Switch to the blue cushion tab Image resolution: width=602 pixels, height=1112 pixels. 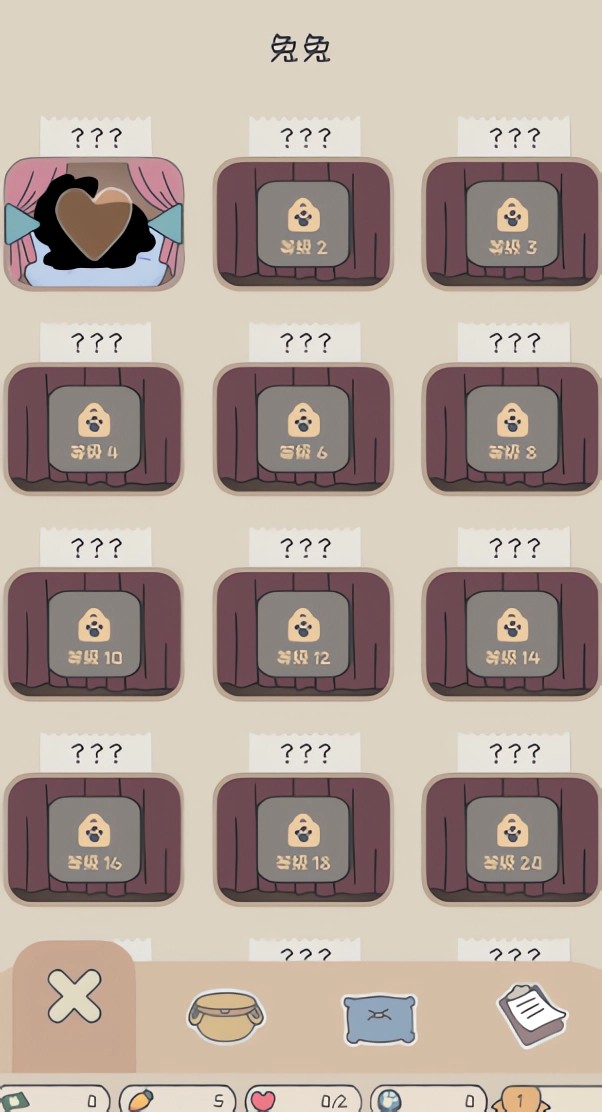pyautogui.click(x=379, y=1018)
